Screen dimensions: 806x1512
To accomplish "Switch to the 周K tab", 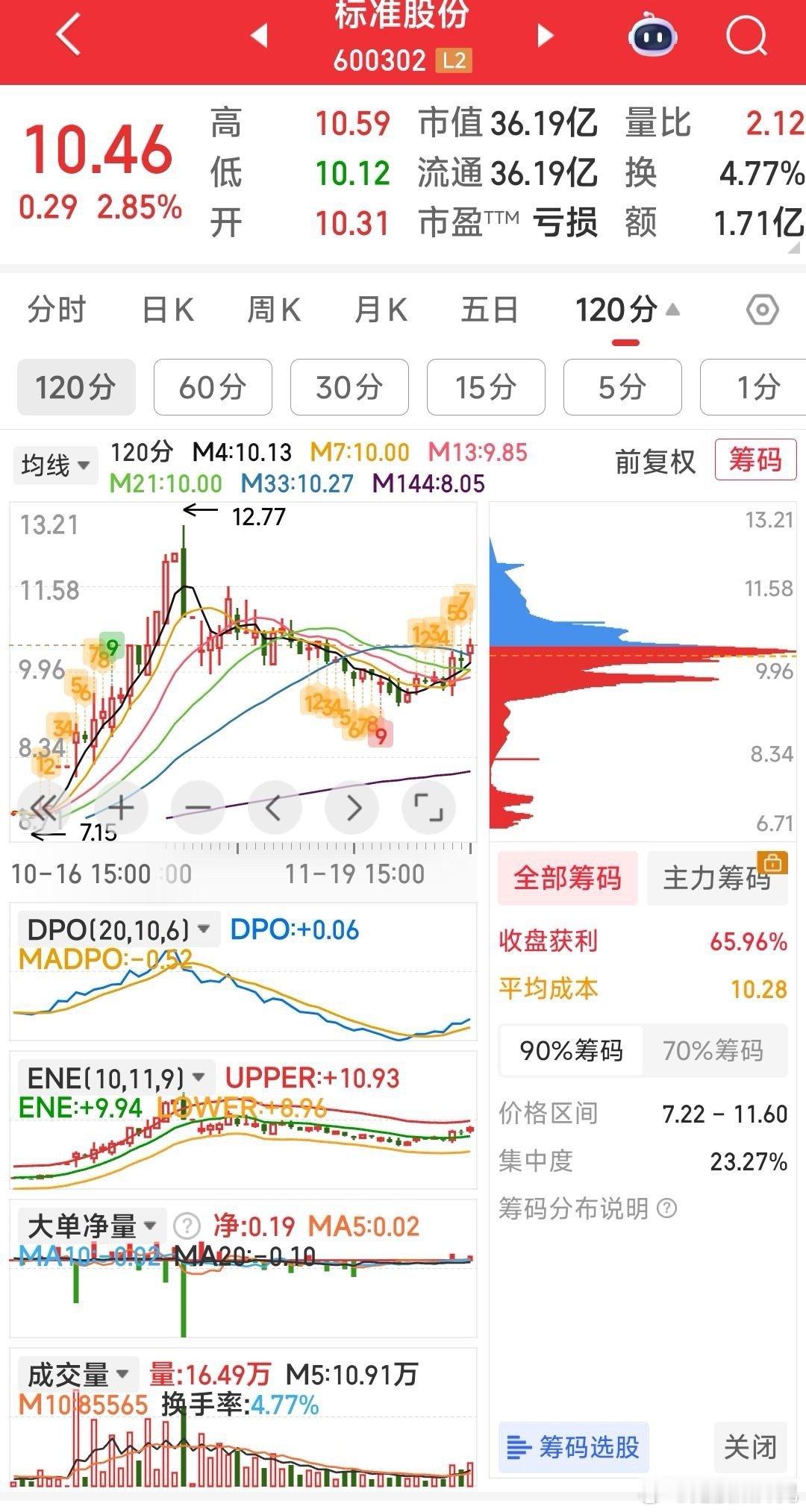I will tap(274, 310).
